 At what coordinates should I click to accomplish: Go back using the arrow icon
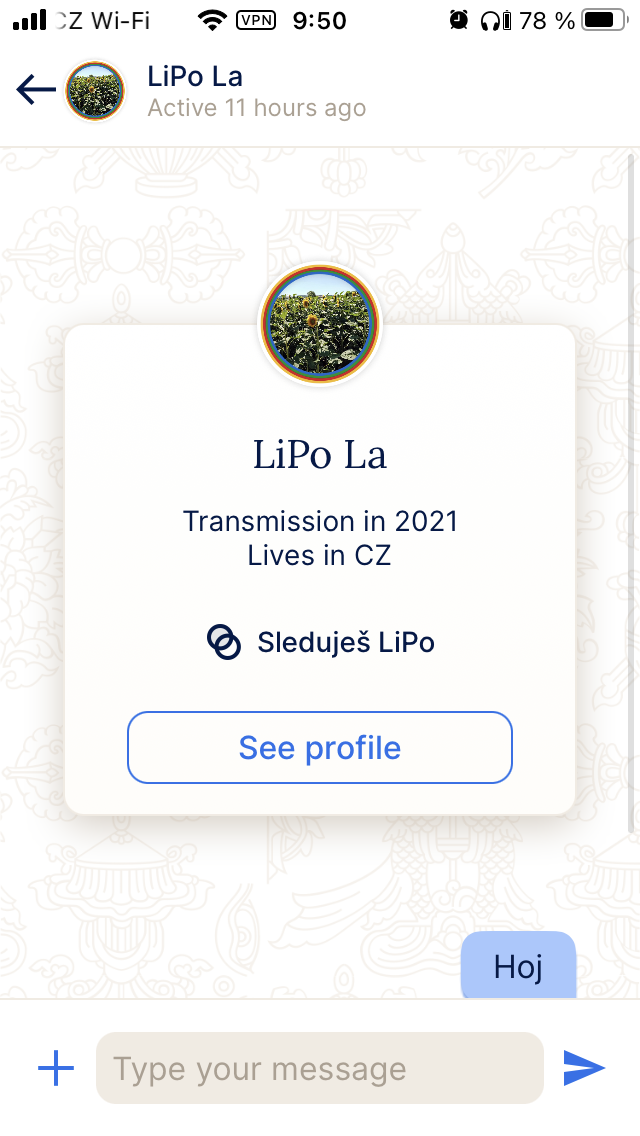pos(36,91)
